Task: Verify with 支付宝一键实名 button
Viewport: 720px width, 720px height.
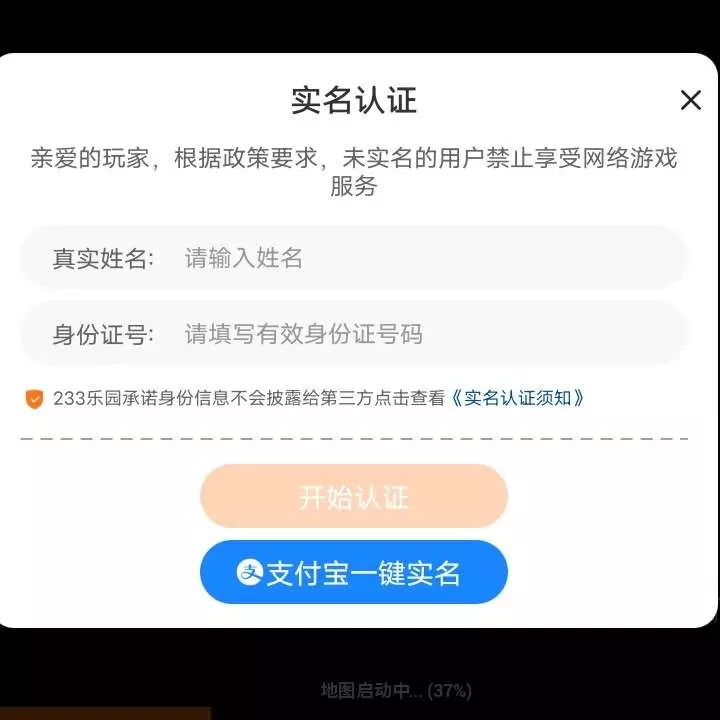Action: pyautogui.click(x=354, y=573)
